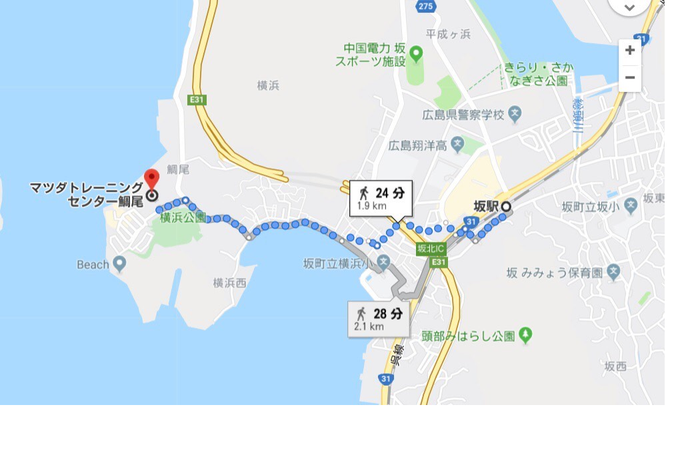680x453 pixels.
Task: Select the 24 分 walking route
Action: point(379,196)
